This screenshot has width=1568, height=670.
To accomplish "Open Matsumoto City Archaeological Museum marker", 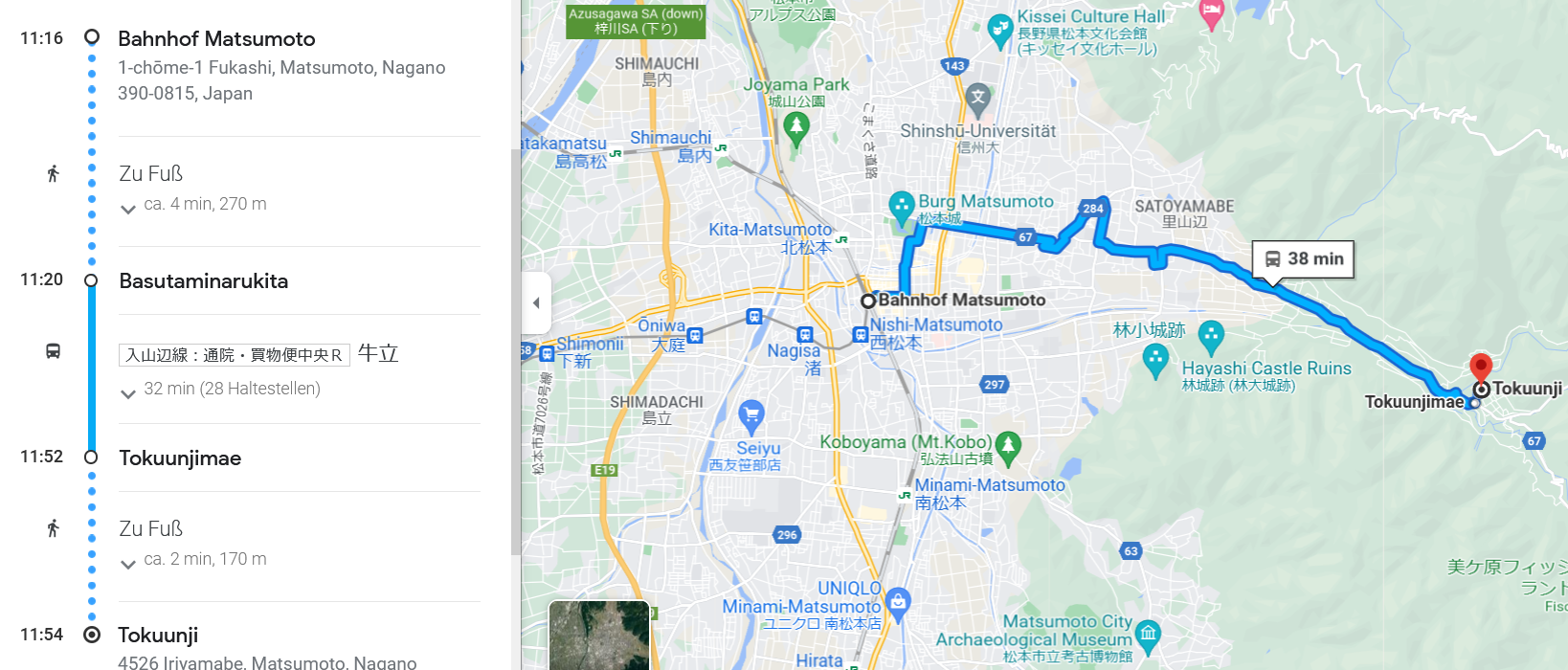I will (x=1148, y=632).
